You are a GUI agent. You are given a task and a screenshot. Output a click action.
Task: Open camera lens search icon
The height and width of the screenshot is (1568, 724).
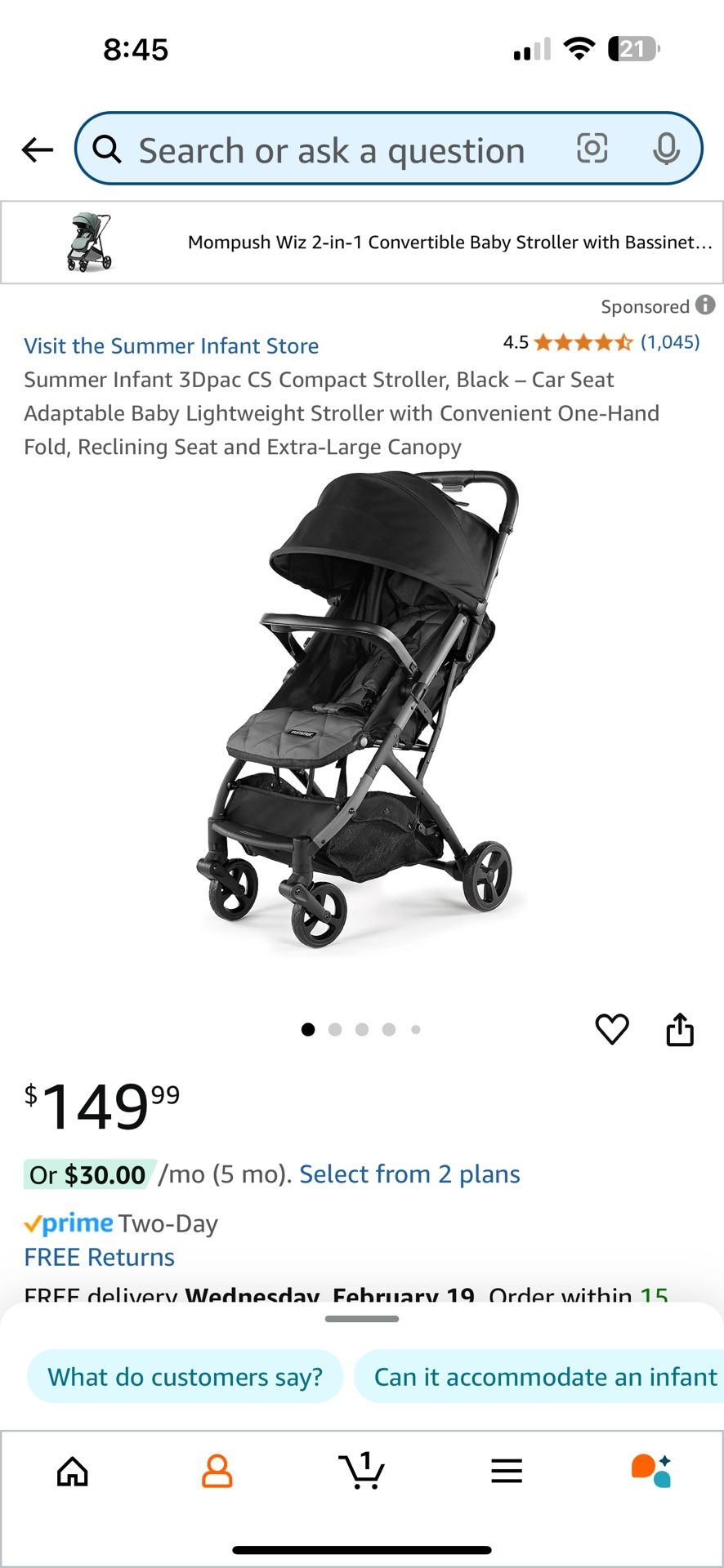[592, 149]
